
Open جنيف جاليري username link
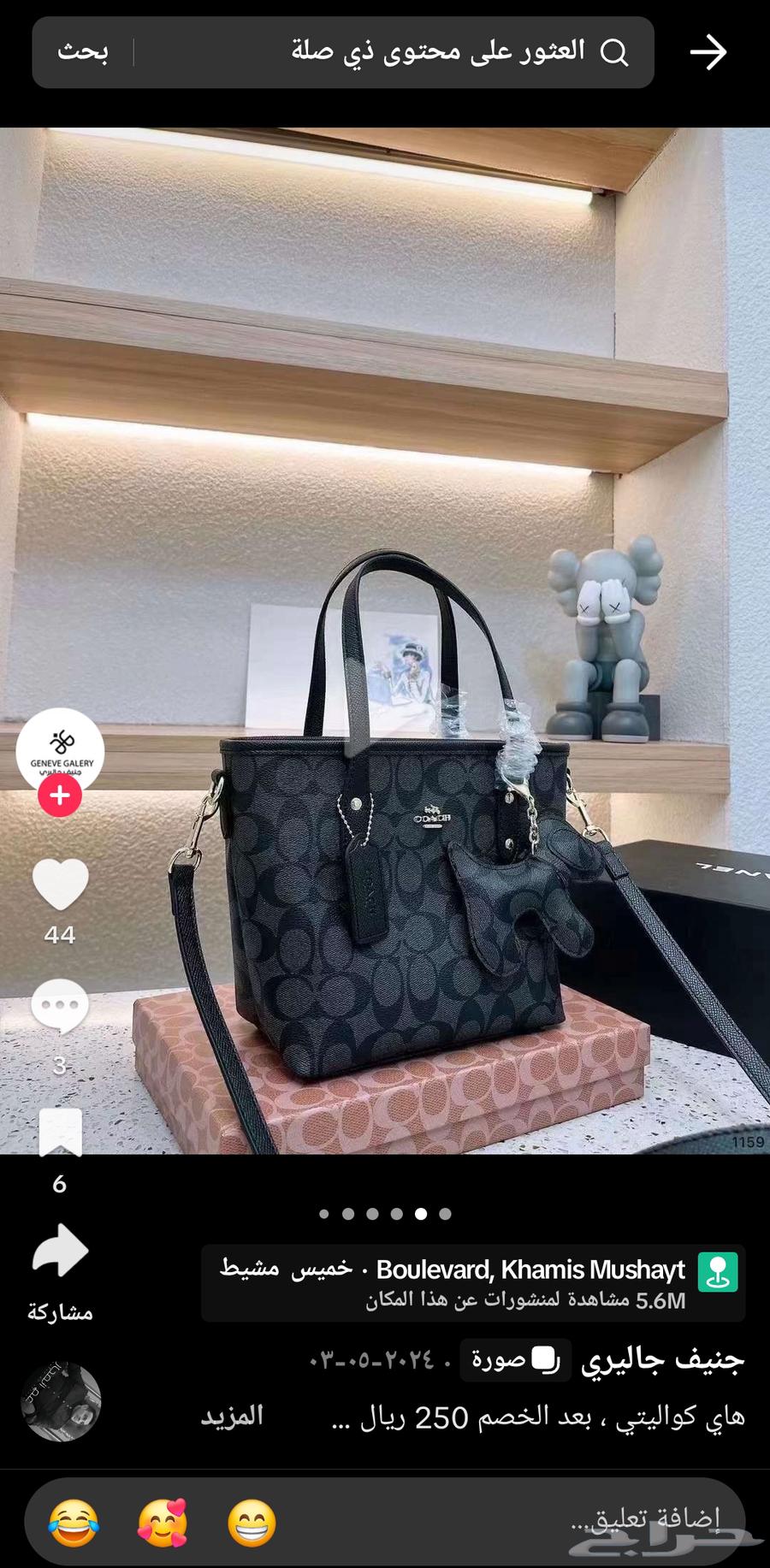pos(663,1360)
